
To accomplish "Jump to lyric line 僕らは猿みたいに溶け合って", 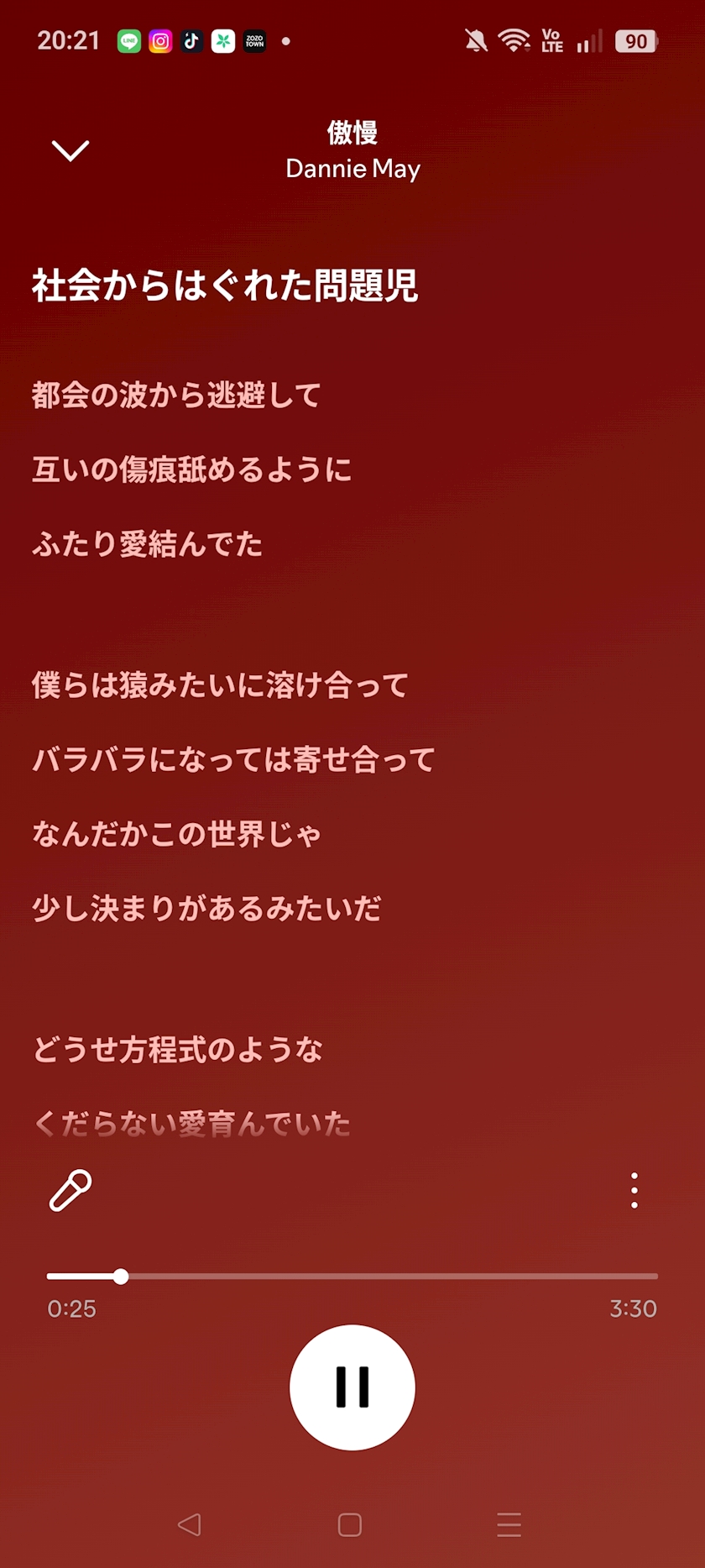I will coord(220,684).
